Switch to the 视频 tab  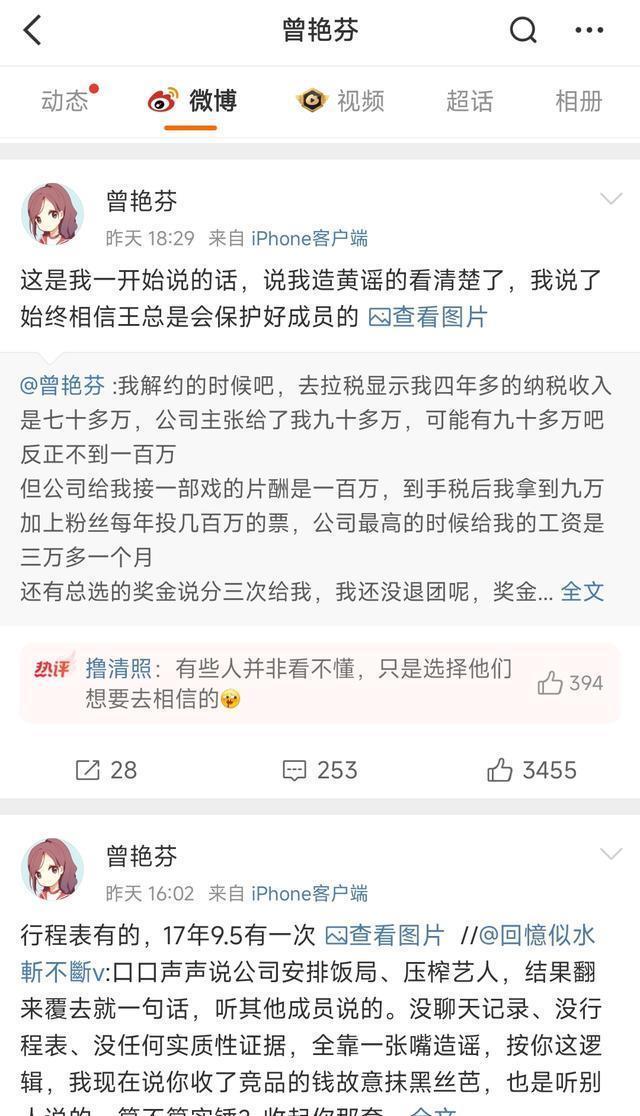pyautogui.click(x=341, y=101)
